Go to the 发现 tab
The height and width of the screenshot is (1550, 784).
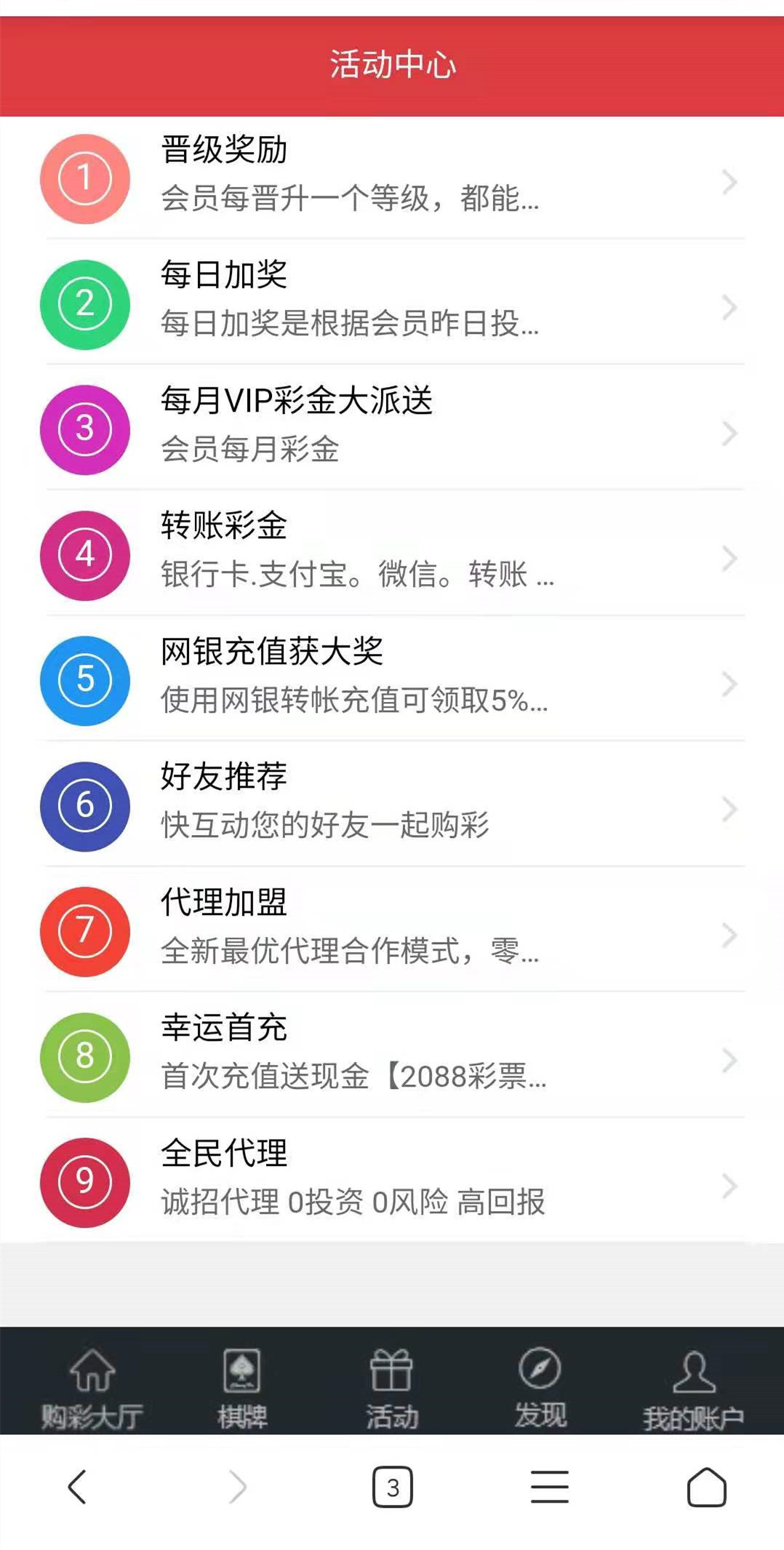[540, 1388]
